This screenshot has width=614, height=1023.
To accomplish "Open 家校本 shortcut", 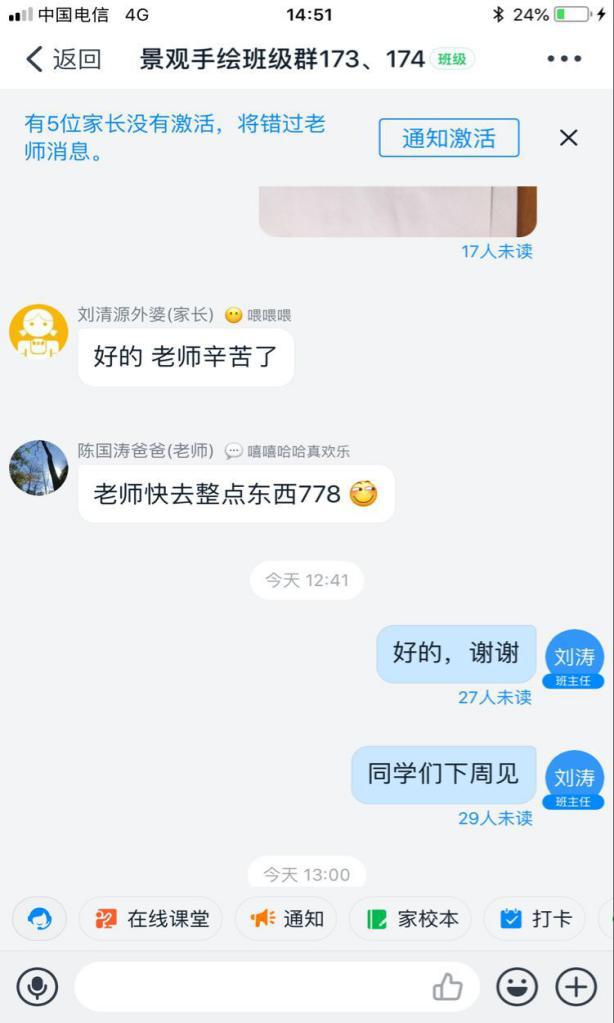I will coord(411,919).
